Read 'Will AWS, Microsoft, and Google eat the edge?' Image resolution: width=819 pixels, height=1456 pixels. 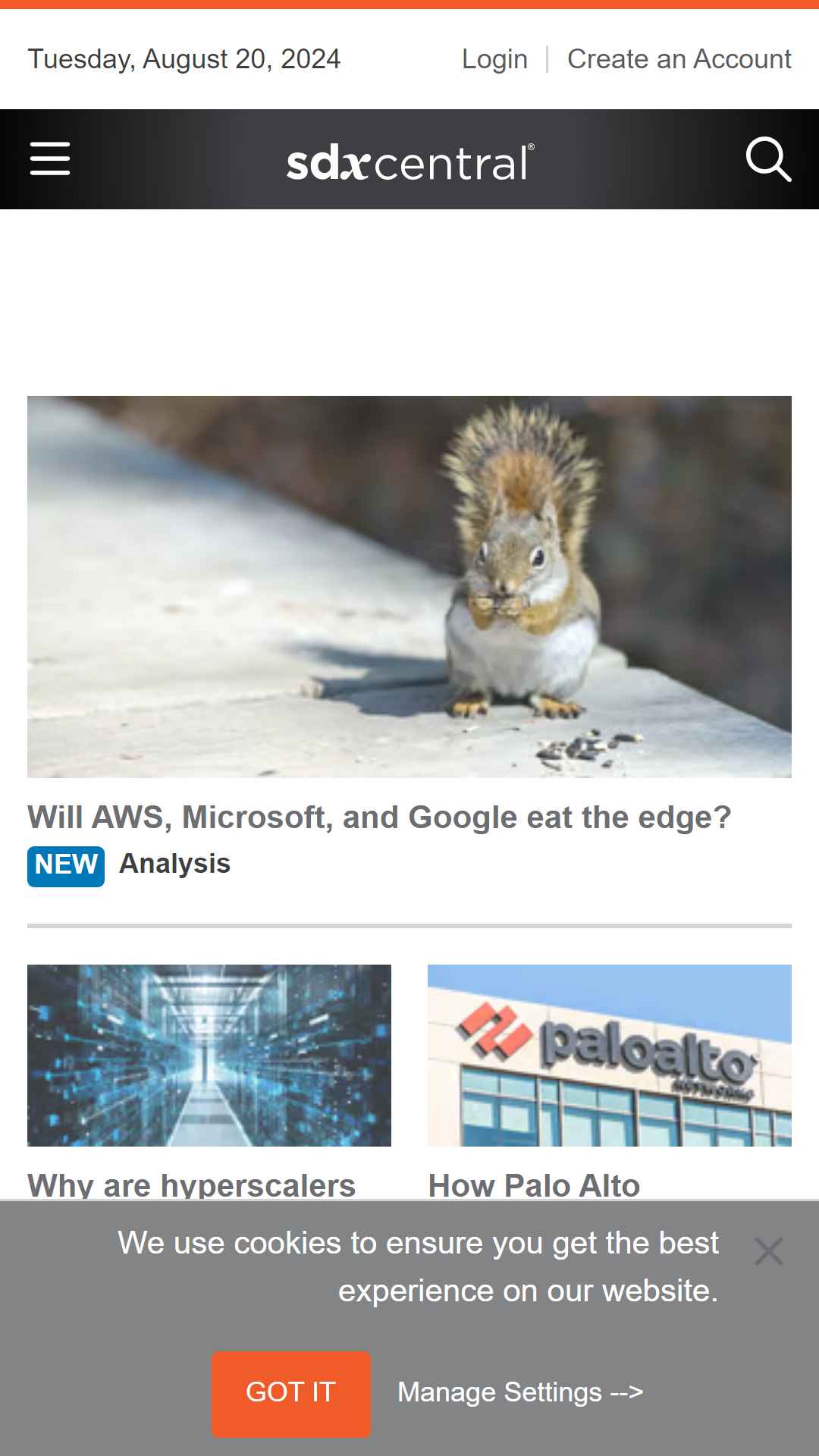379,817
